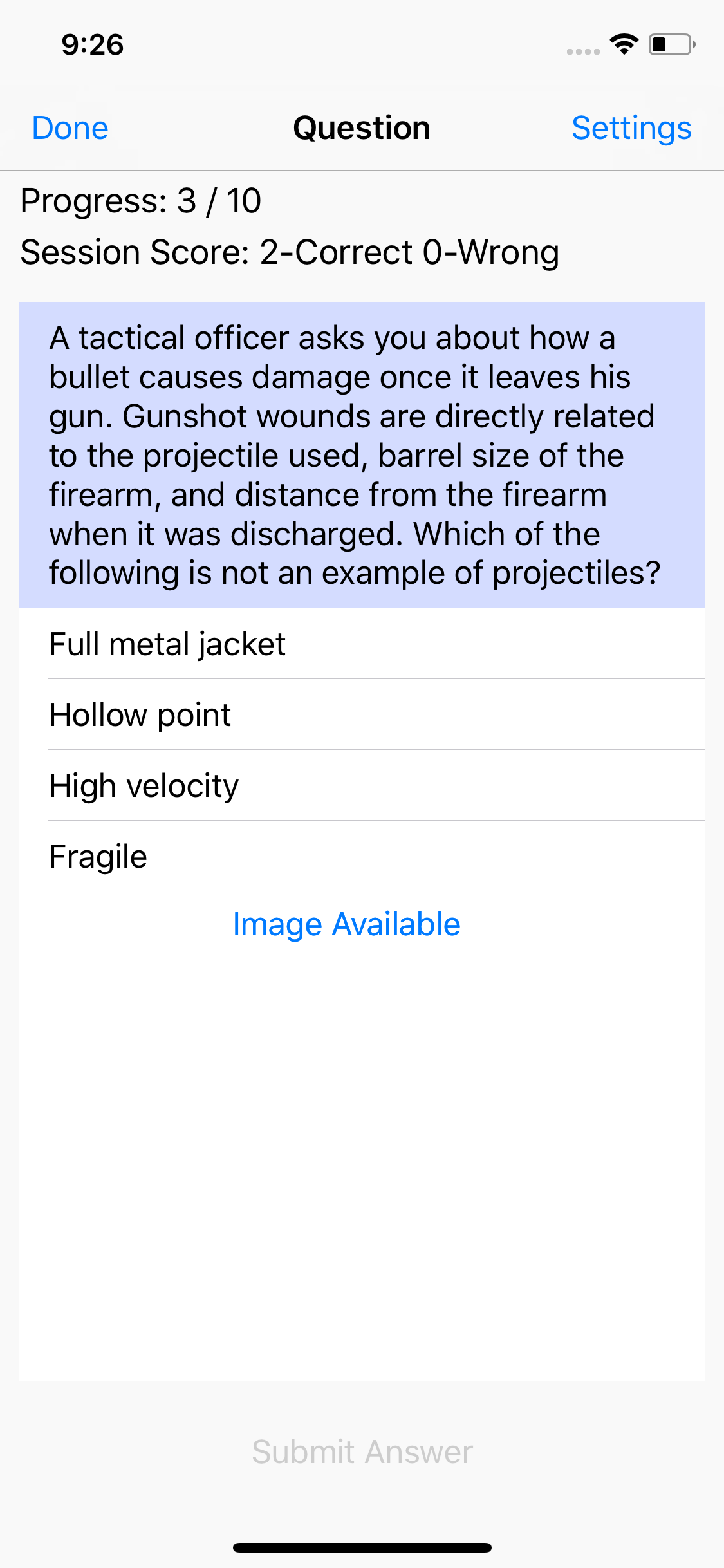Image resolution: width=724 pixels, height=1568 pixels.
Task: Tap the grayed-out Submit Answer label
Action: pyautogui.click(x=362, y=1451)
